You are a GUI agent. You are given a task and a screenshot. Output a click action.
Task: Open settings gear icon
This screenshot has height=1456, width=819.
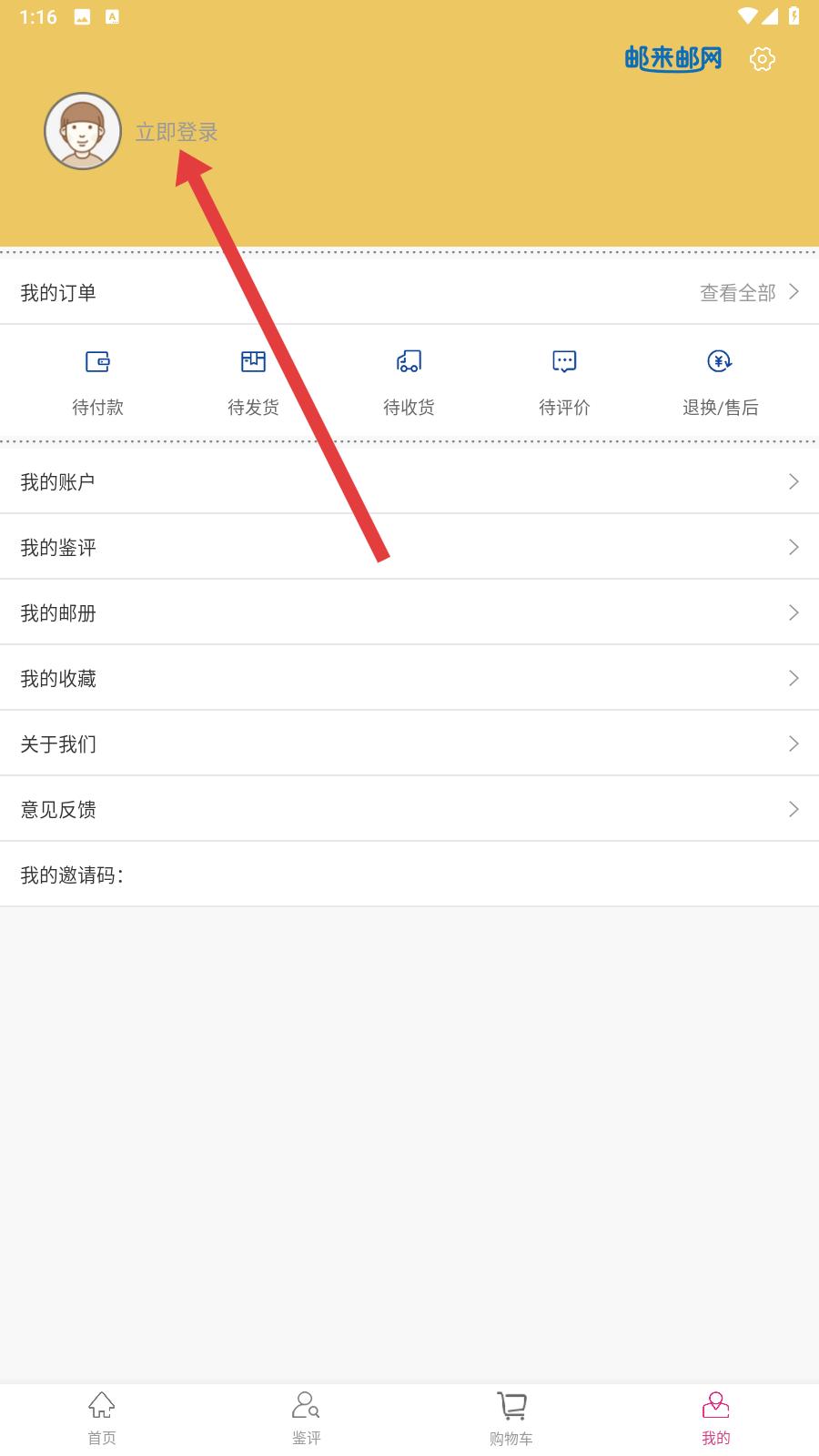coord(762,59)
